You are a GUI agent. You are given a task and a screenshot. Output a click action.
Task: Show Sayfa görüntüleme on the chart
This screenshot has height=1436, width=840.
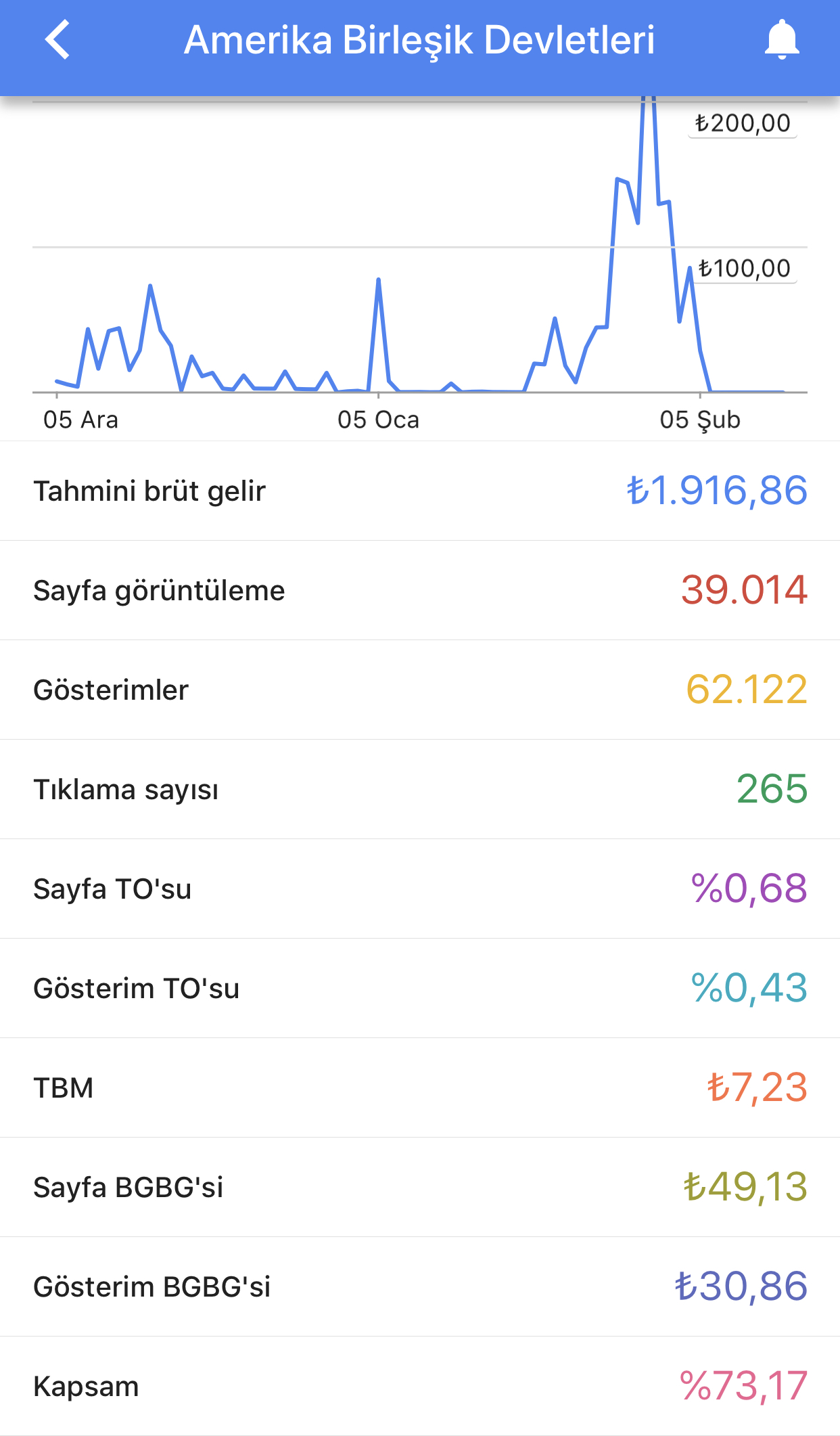tap(420, 590)
